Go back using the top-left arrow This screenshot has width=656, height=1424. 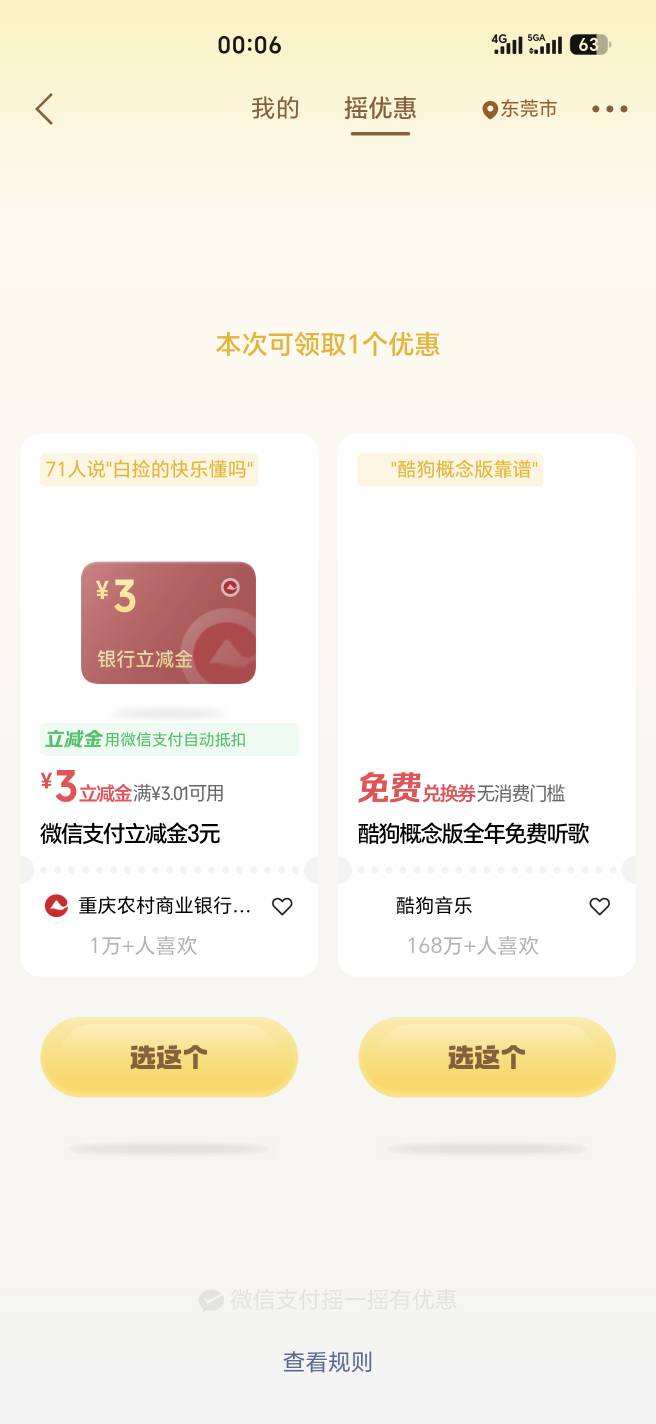pyautogui.click(x=44, y=108)
